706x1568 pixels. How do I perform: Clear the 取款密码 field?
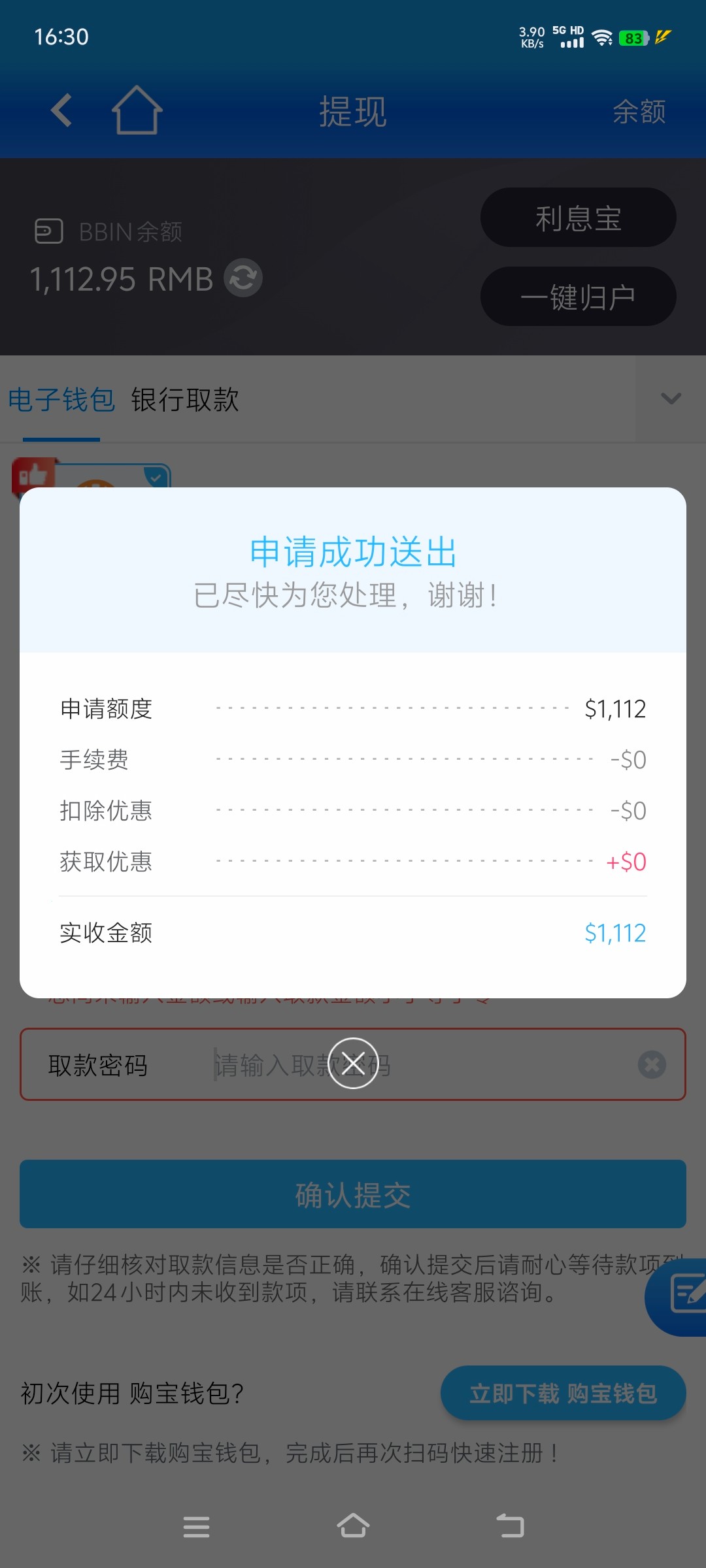(652, 1065)
